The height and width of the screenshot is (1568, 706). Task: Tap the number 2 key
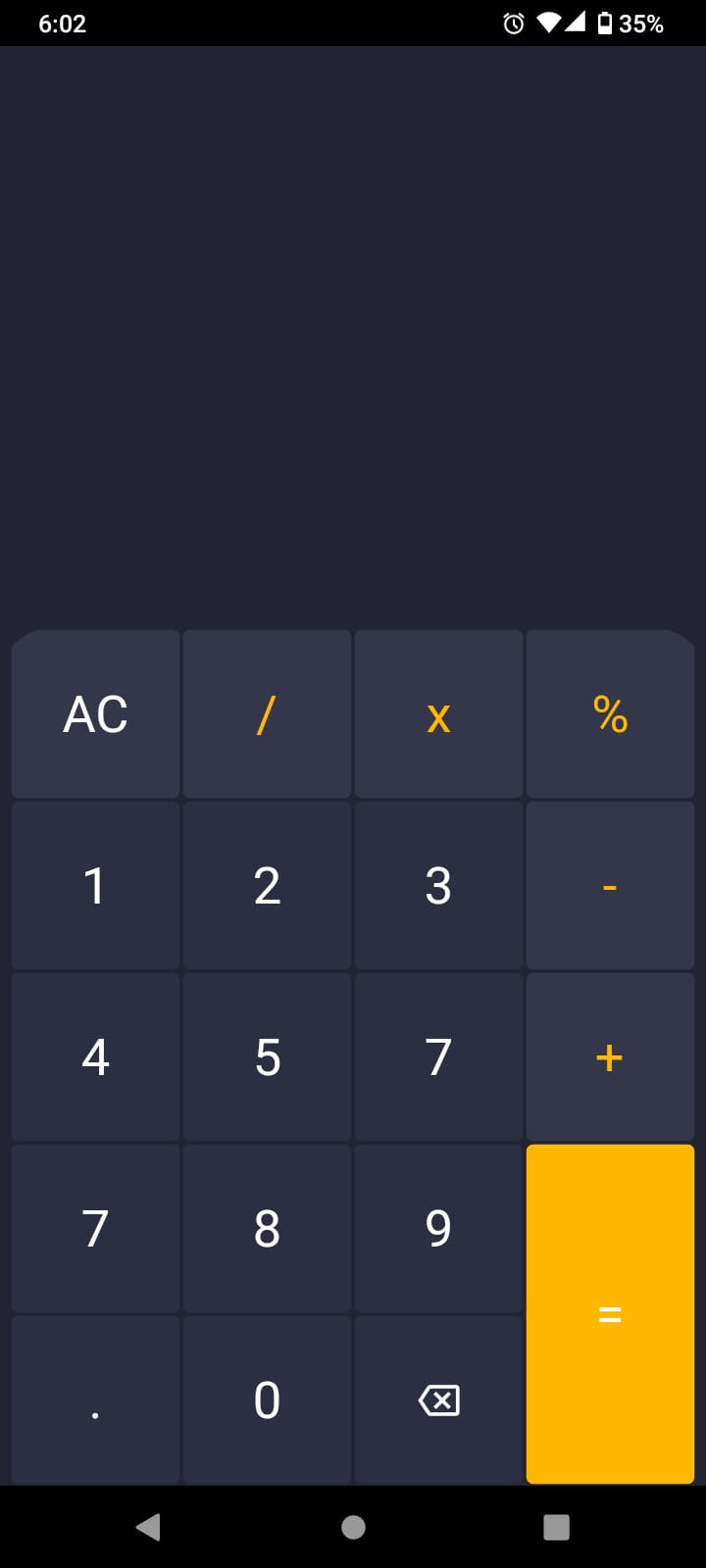tap(267, 885)
